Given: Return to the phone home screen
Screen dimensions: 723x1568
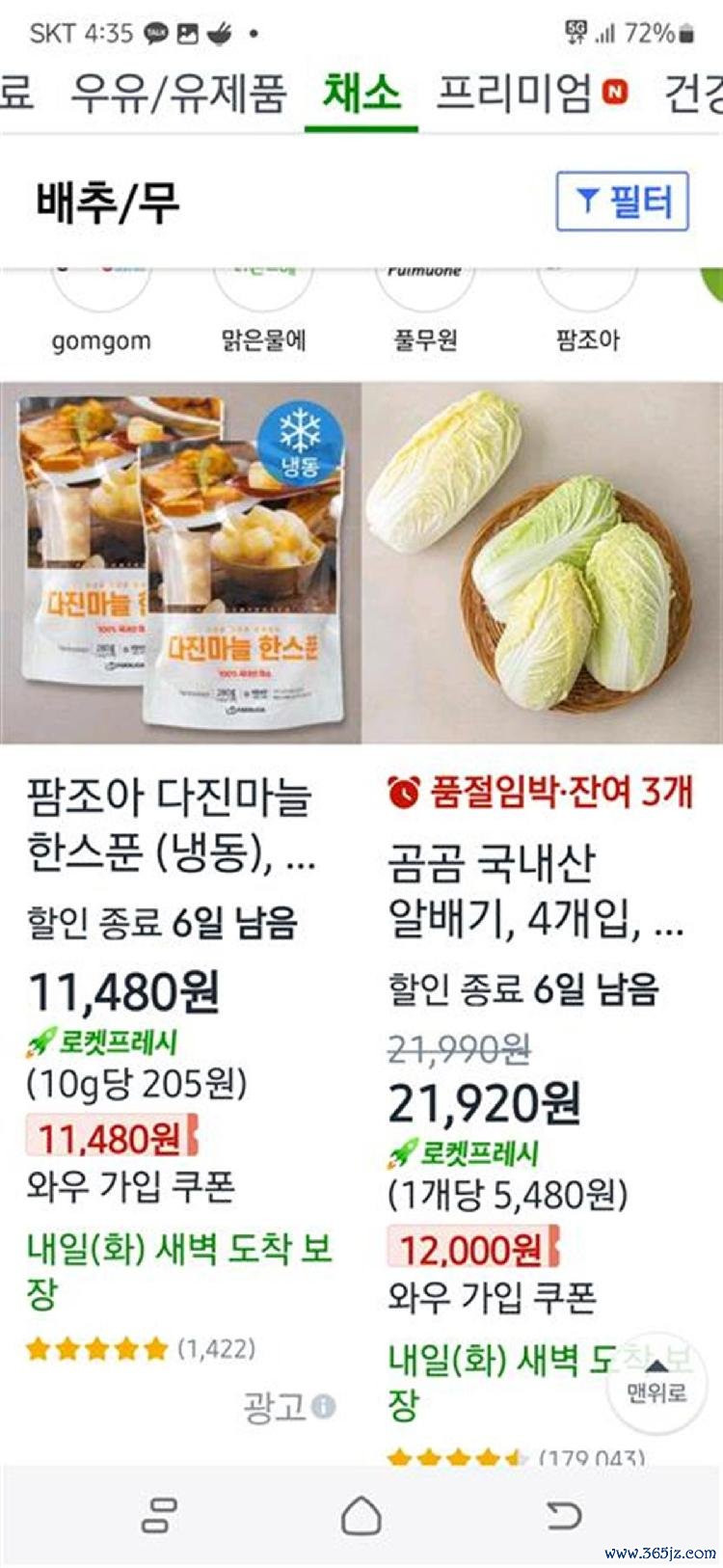Looking at the screenshot, I should pyautogui.click(x=361, y=1516).
